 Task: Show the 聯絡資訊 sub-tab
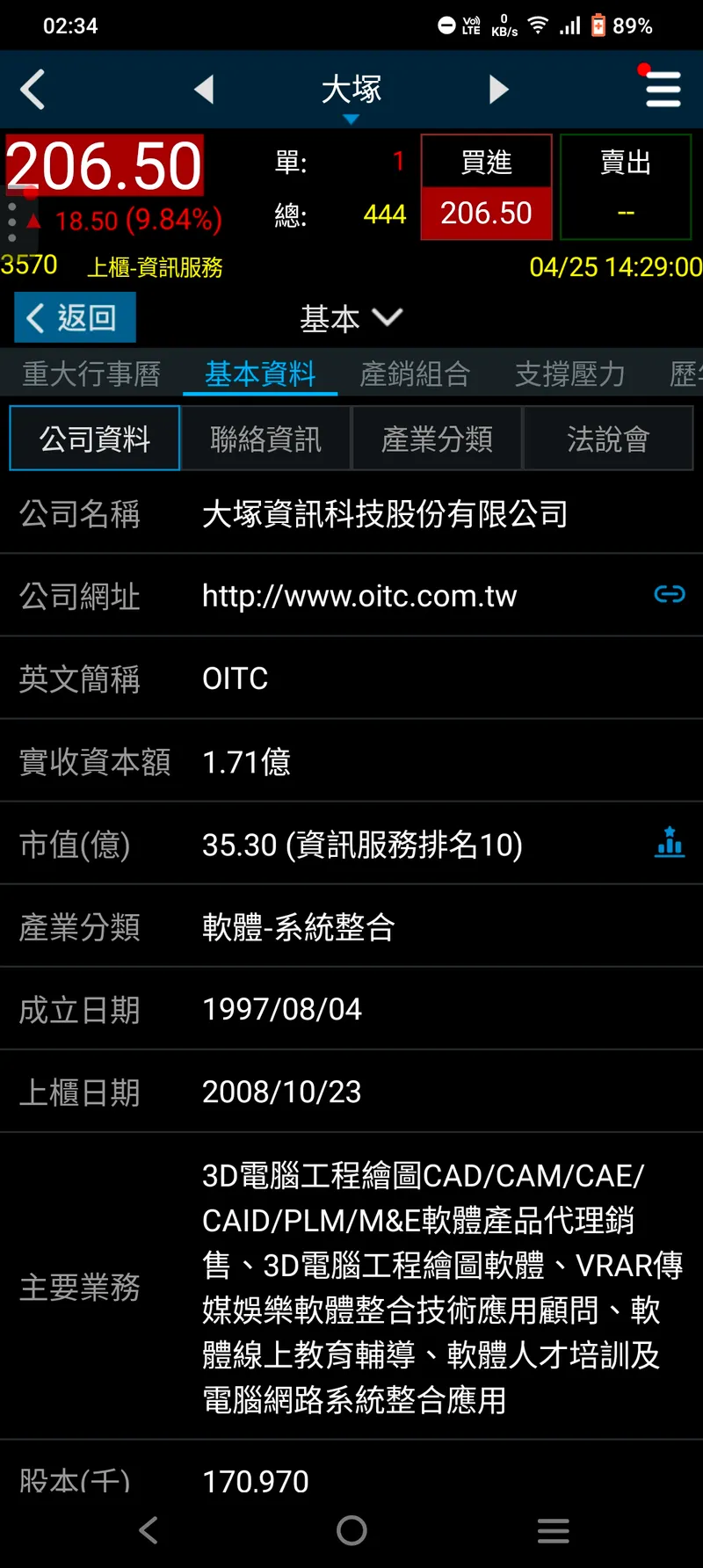click(x=265, y=439)
